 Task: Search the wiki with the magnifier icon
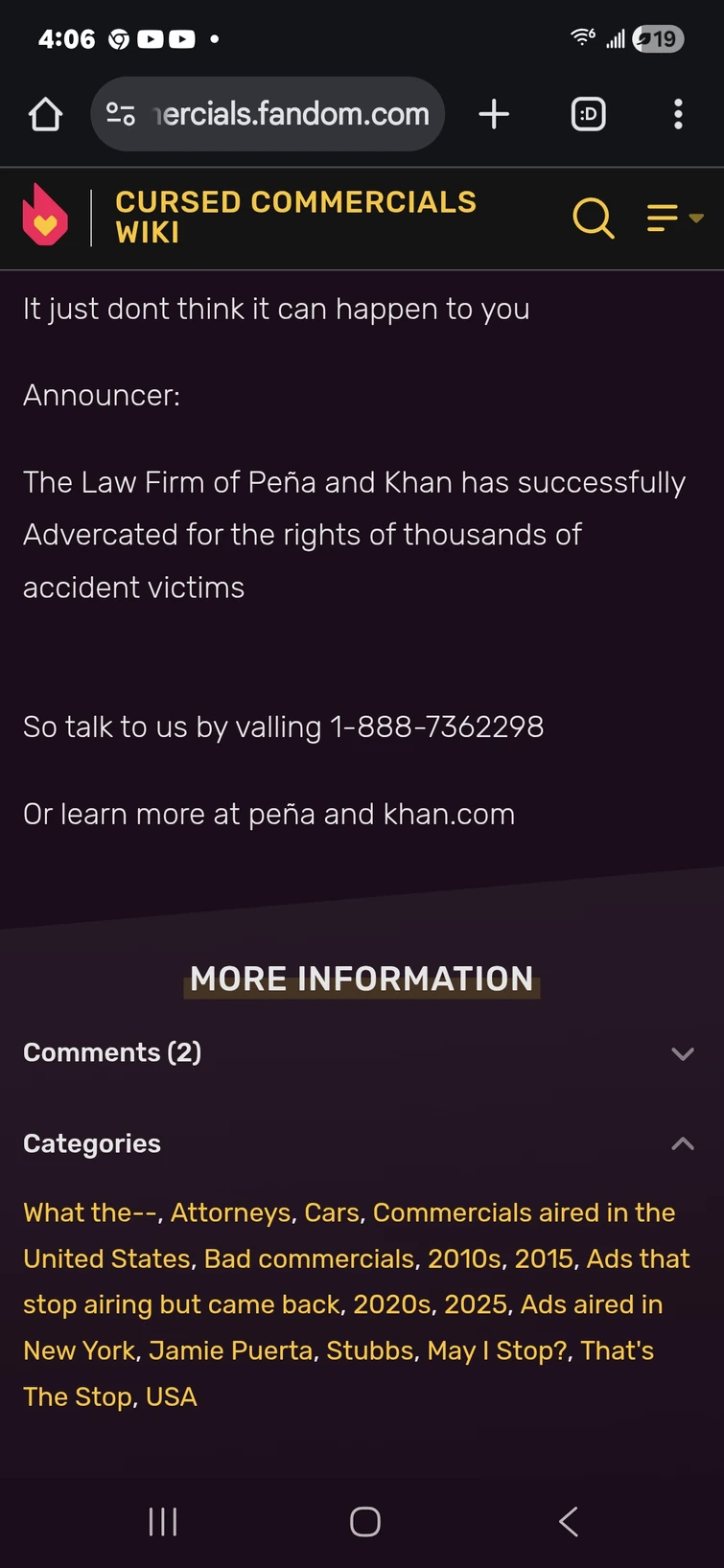pyautogui.click(x=593, y=218)
